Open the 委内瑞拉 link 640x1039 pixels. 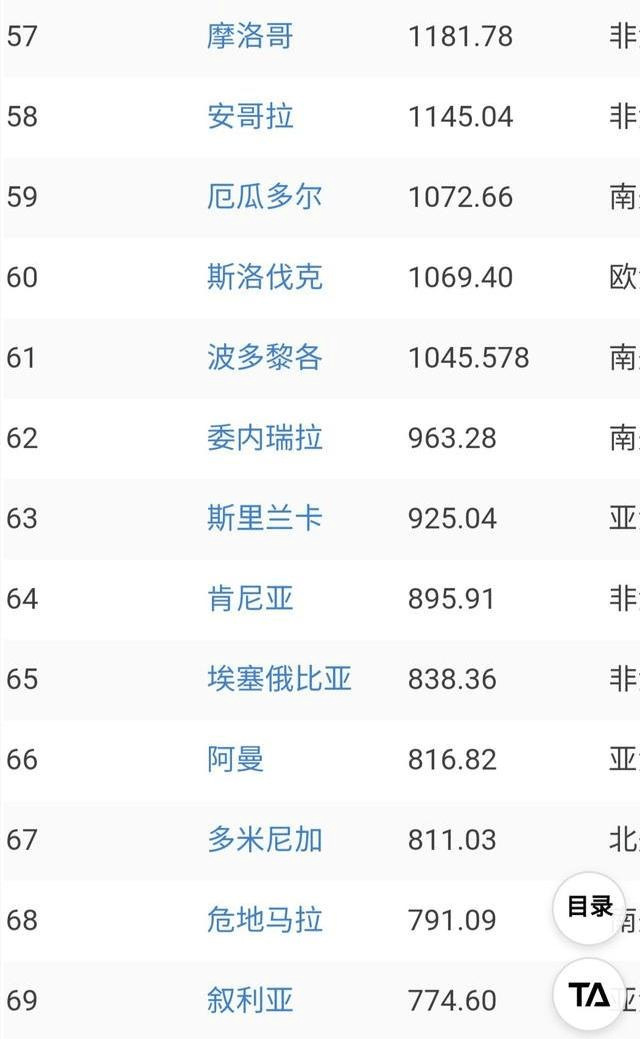point(264,438)
